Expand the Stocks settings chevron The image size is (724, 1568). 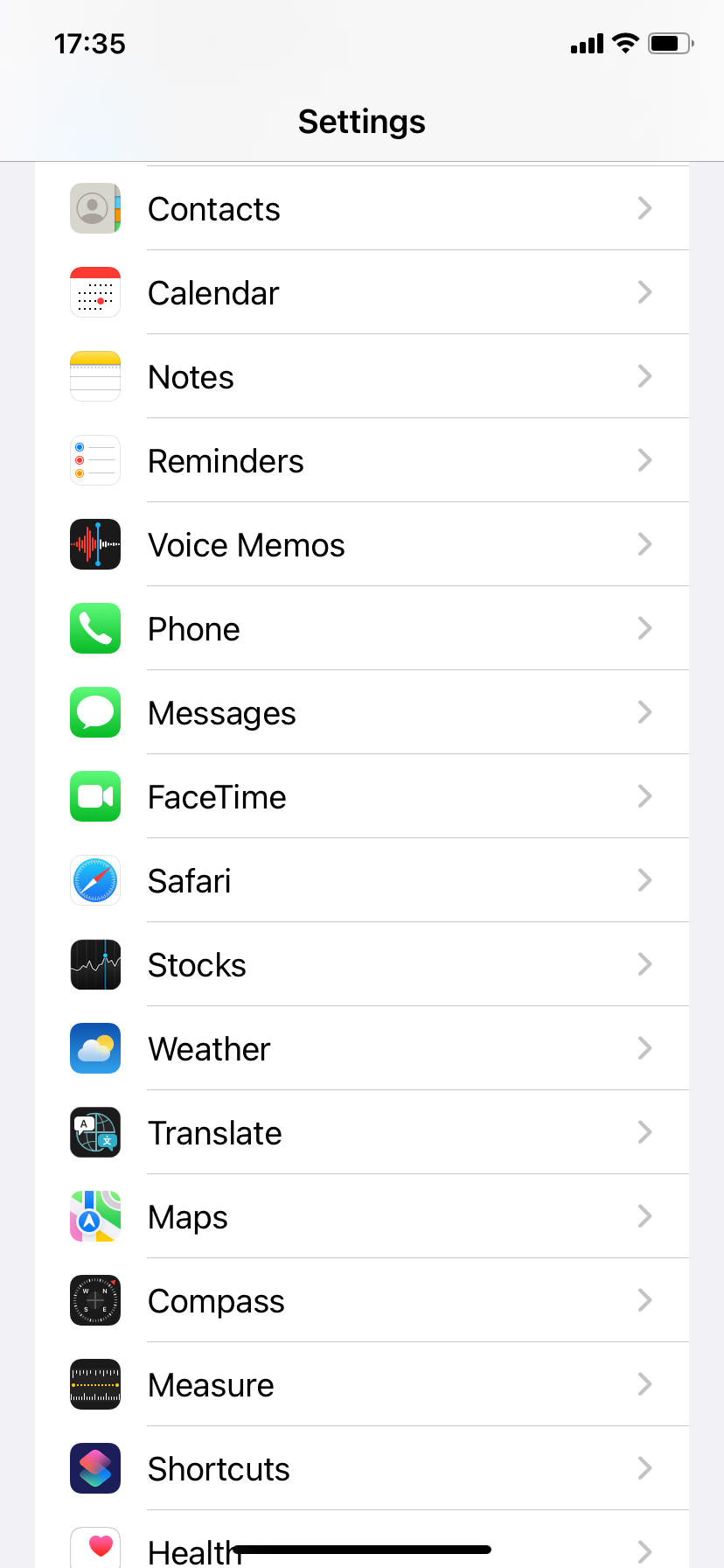[644, 964]
